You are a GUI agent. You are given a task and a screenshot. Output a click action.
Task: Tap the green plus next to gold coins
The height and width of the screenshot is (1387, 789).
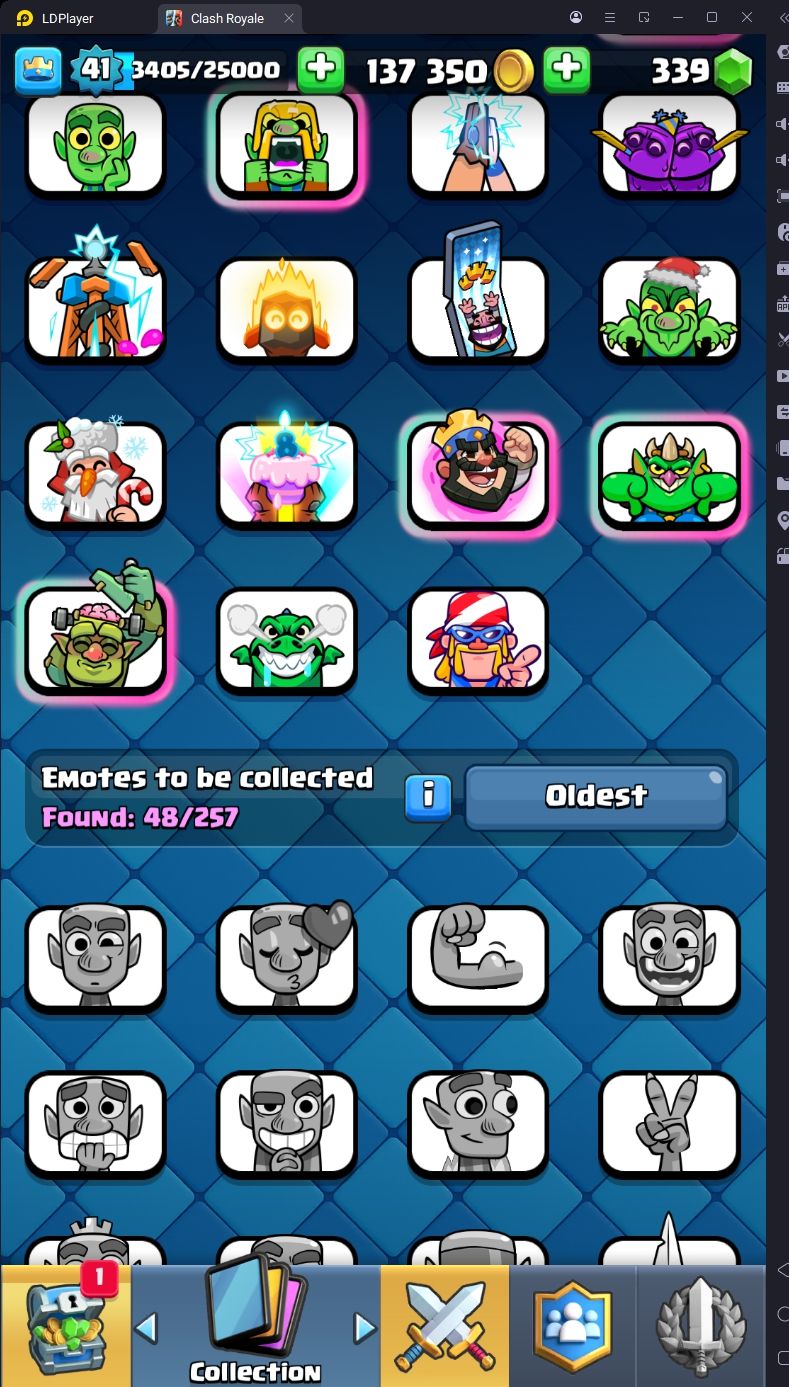[567, 69]
